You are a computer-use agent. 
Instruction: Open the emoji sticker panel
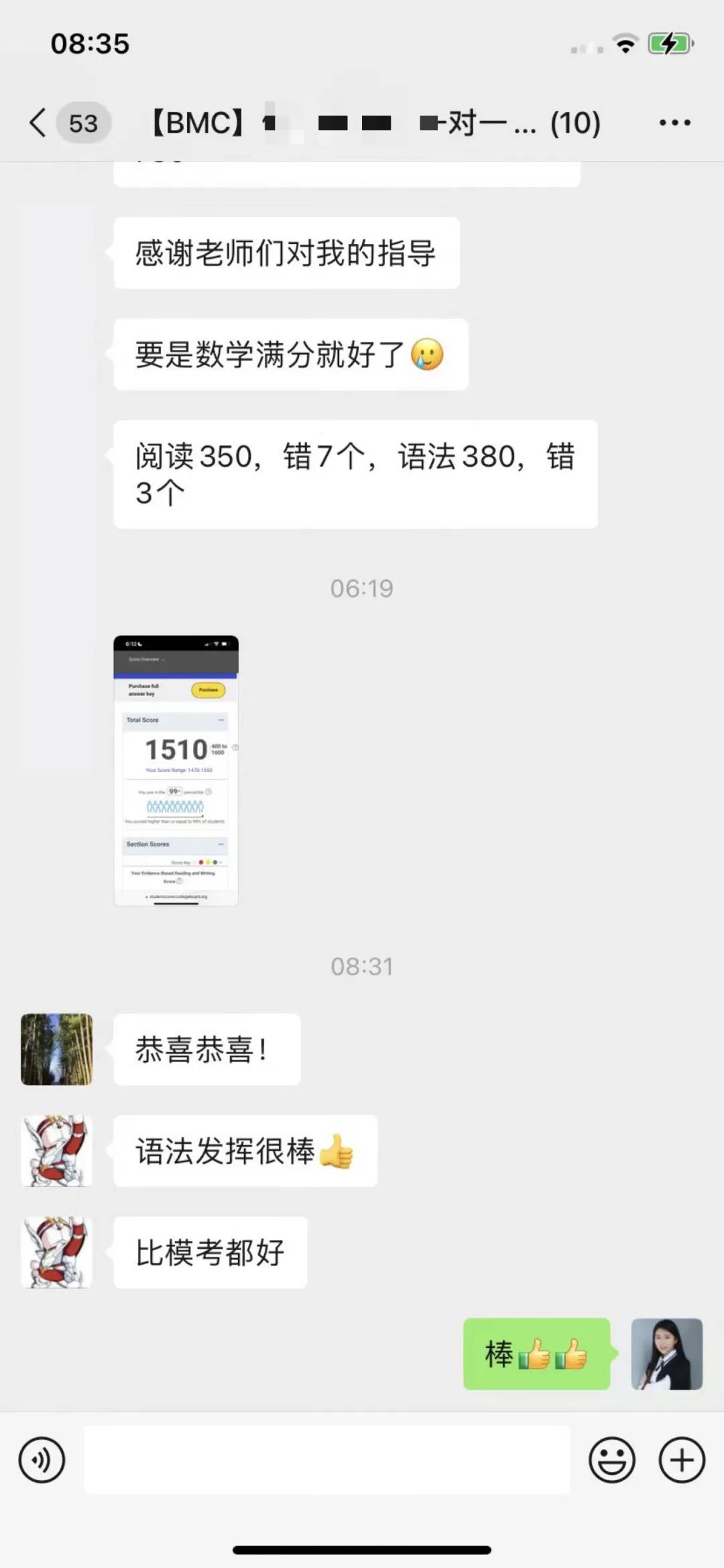(611, 1460)
